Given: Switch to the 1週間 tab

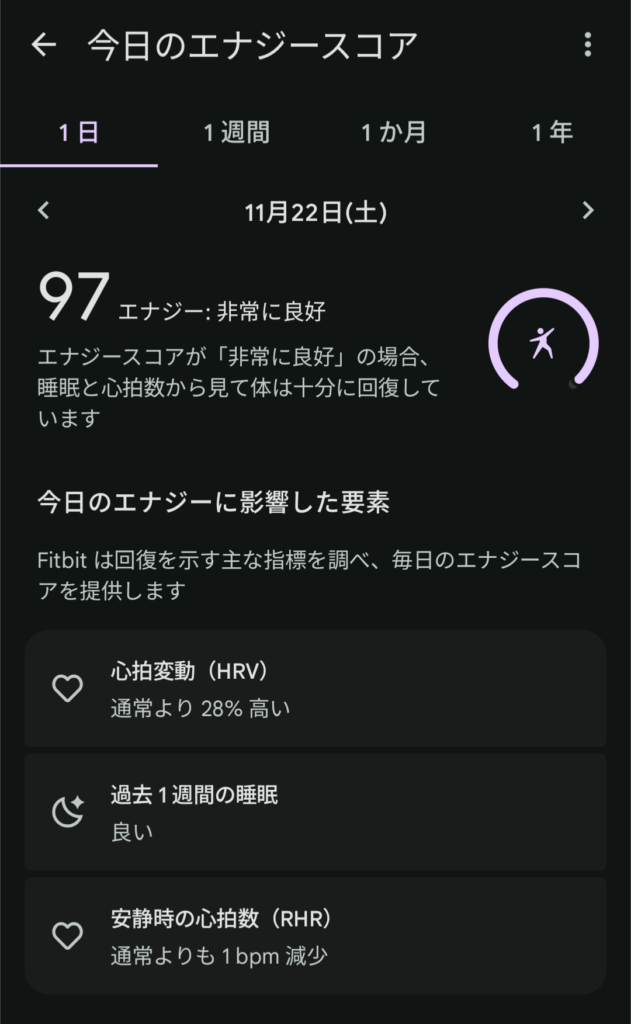Looking at the screenshot, I should pyautogui.click(x=236, y=132).
